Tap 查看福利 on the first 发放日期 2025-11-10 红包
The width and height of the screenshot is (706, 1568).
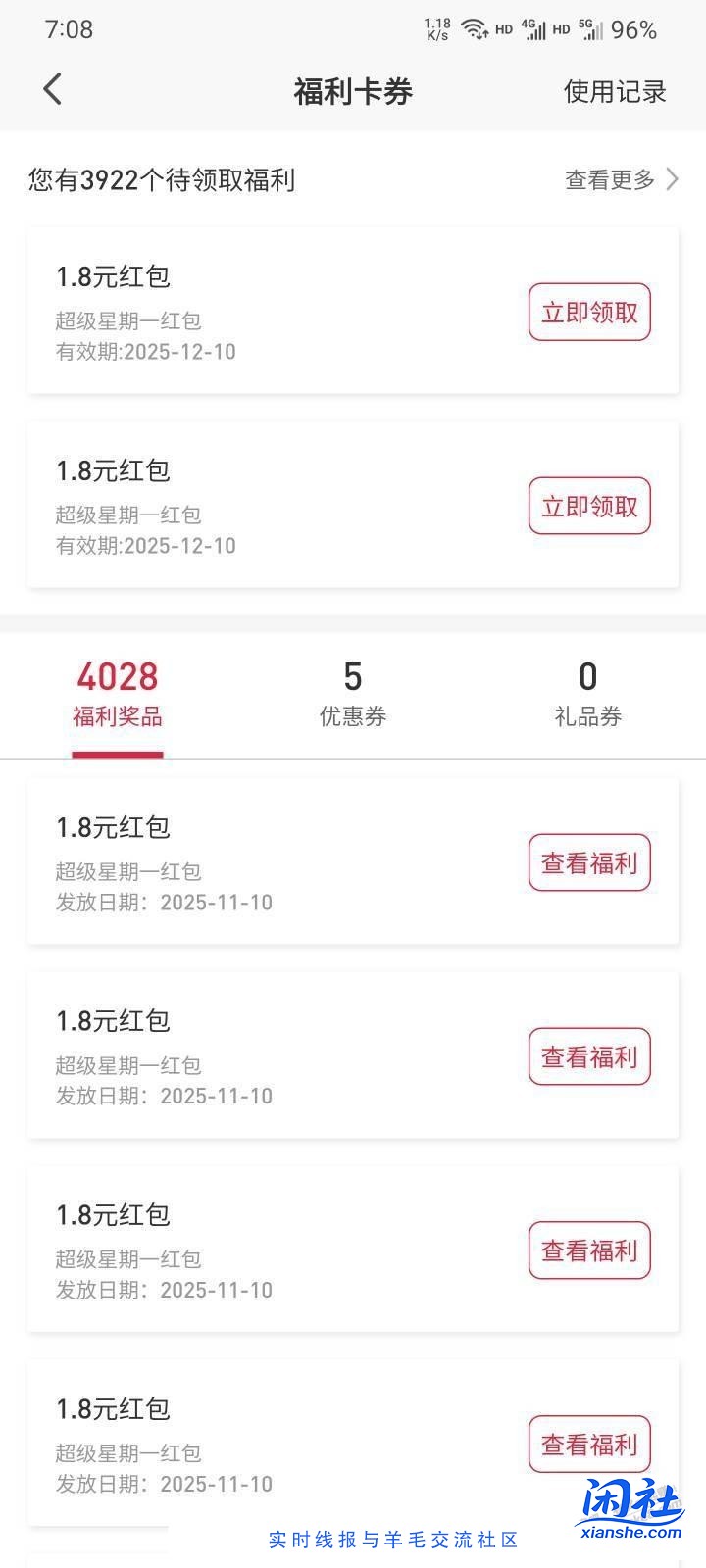click(588, 863)
